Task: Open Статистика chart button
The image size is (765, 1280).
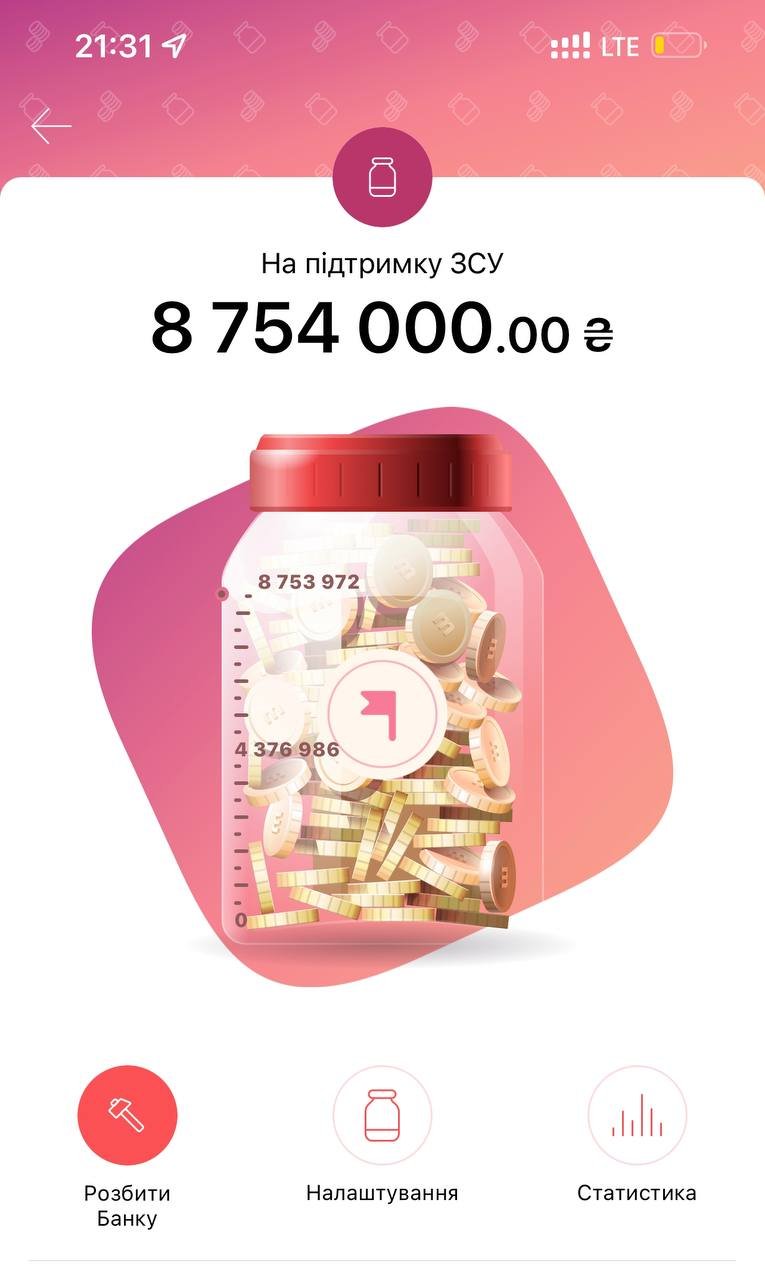Action: pos(637,1115)
